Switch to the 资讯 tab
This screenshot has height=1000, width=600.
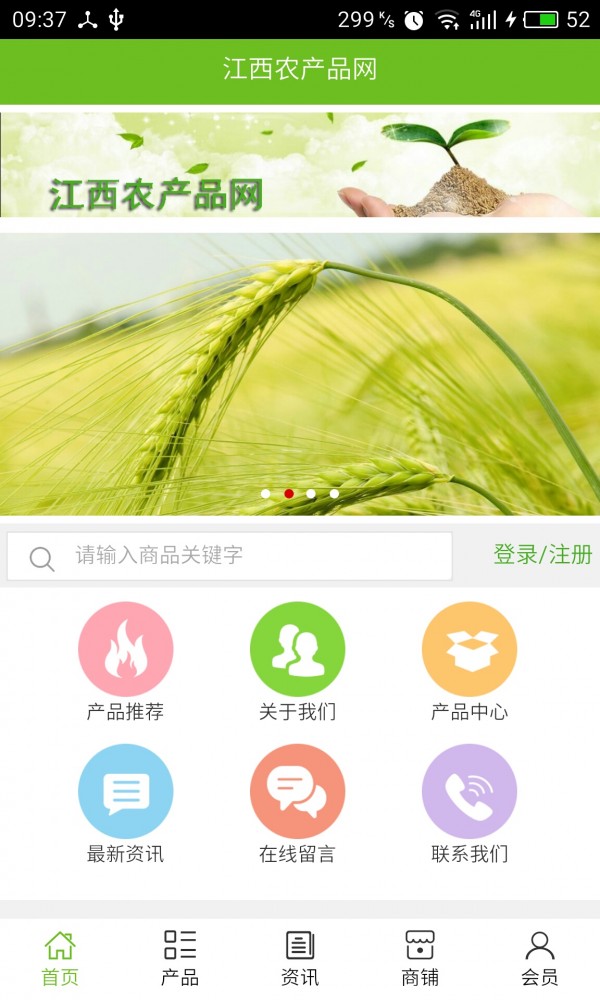pyautogui.click(x=300, y=958)
